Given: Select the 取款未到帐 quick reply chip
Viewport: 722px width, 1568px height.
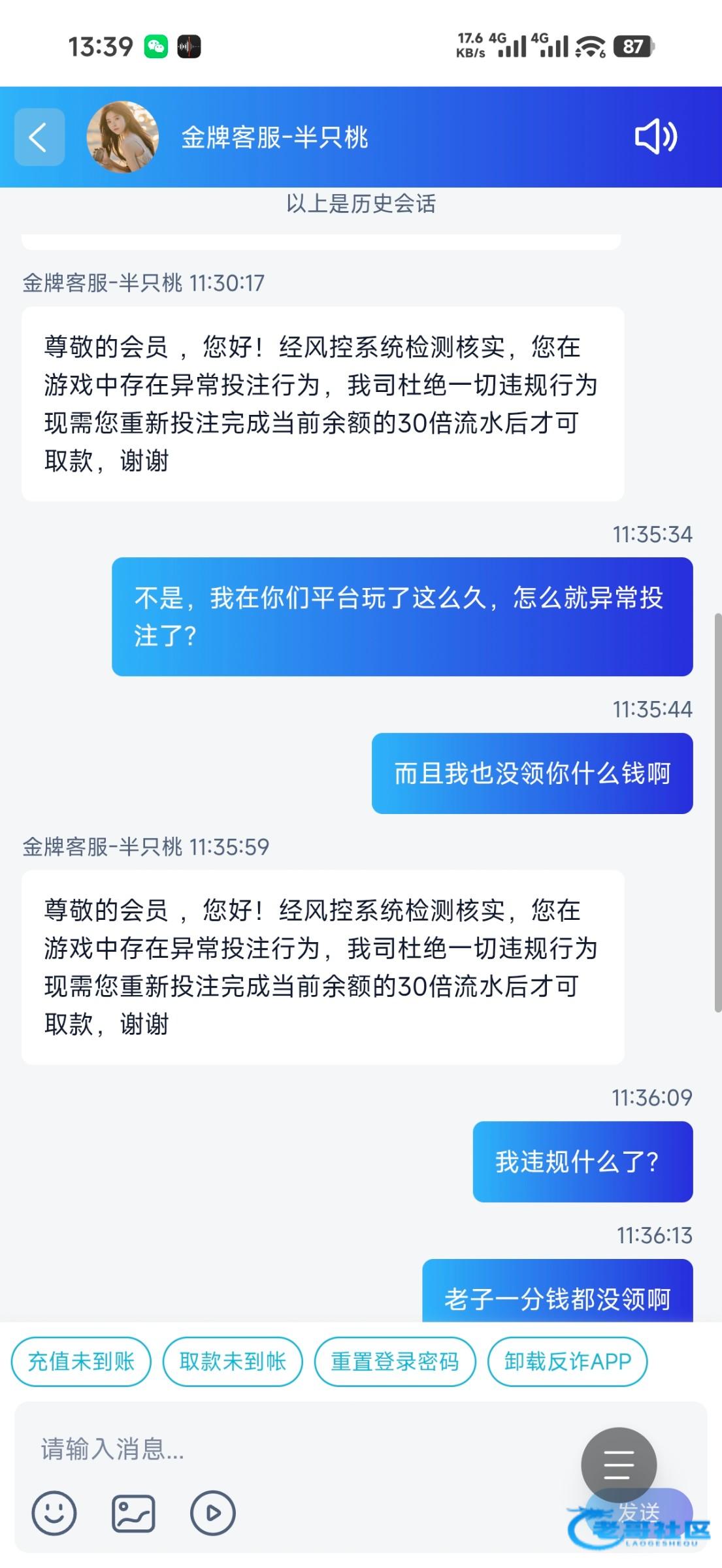Looking at the screenshot, I should (x=233, y=1362).
